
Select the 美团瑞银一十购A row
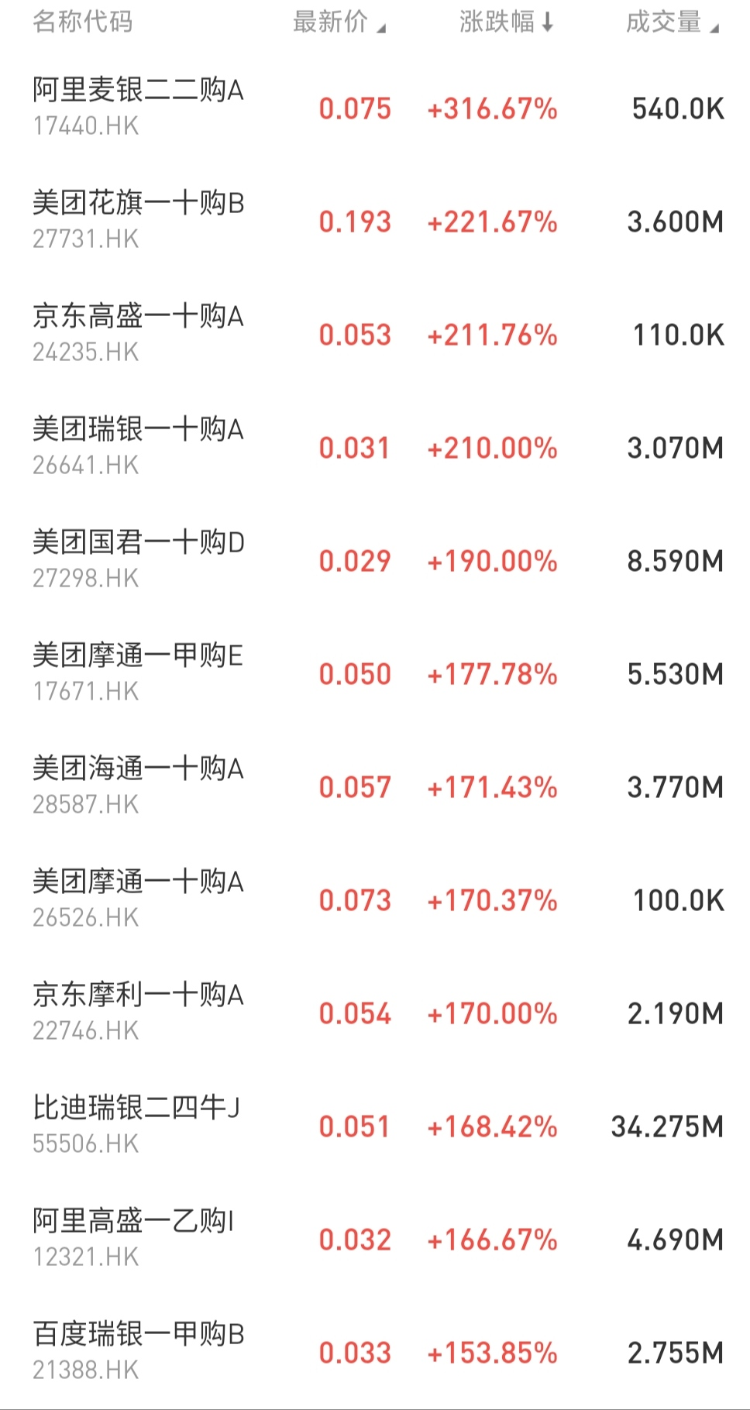(138, 445)
